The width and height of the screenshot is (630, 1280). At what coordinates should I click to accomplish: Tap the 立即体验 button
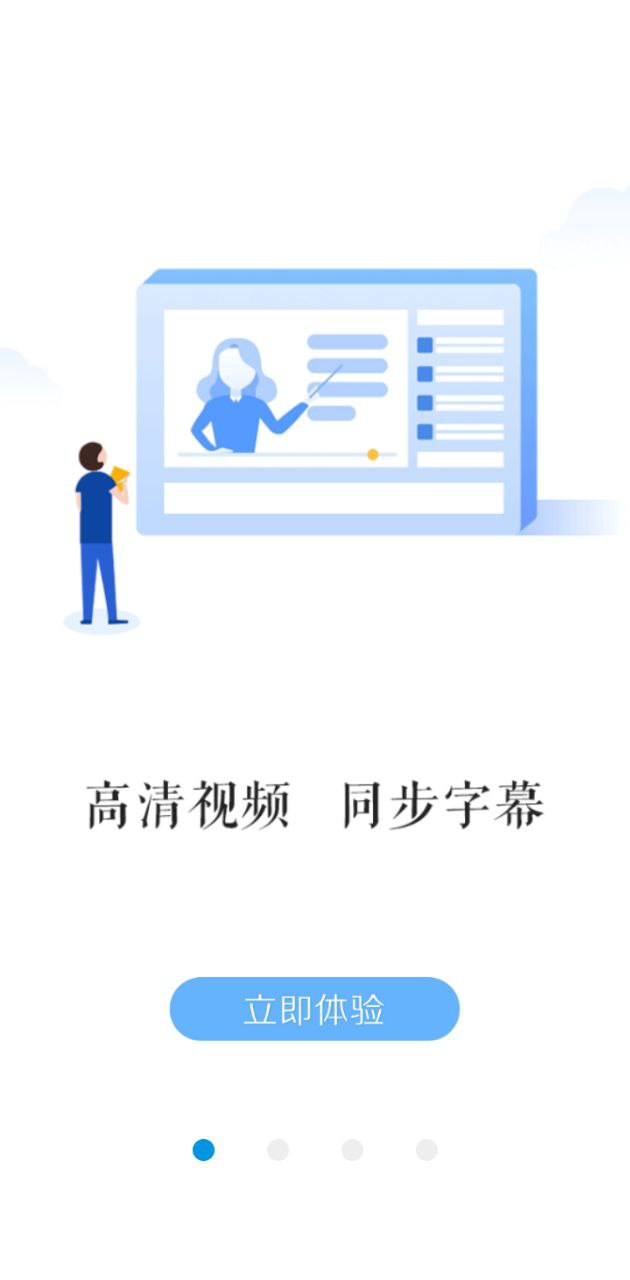click(314, 1009)
